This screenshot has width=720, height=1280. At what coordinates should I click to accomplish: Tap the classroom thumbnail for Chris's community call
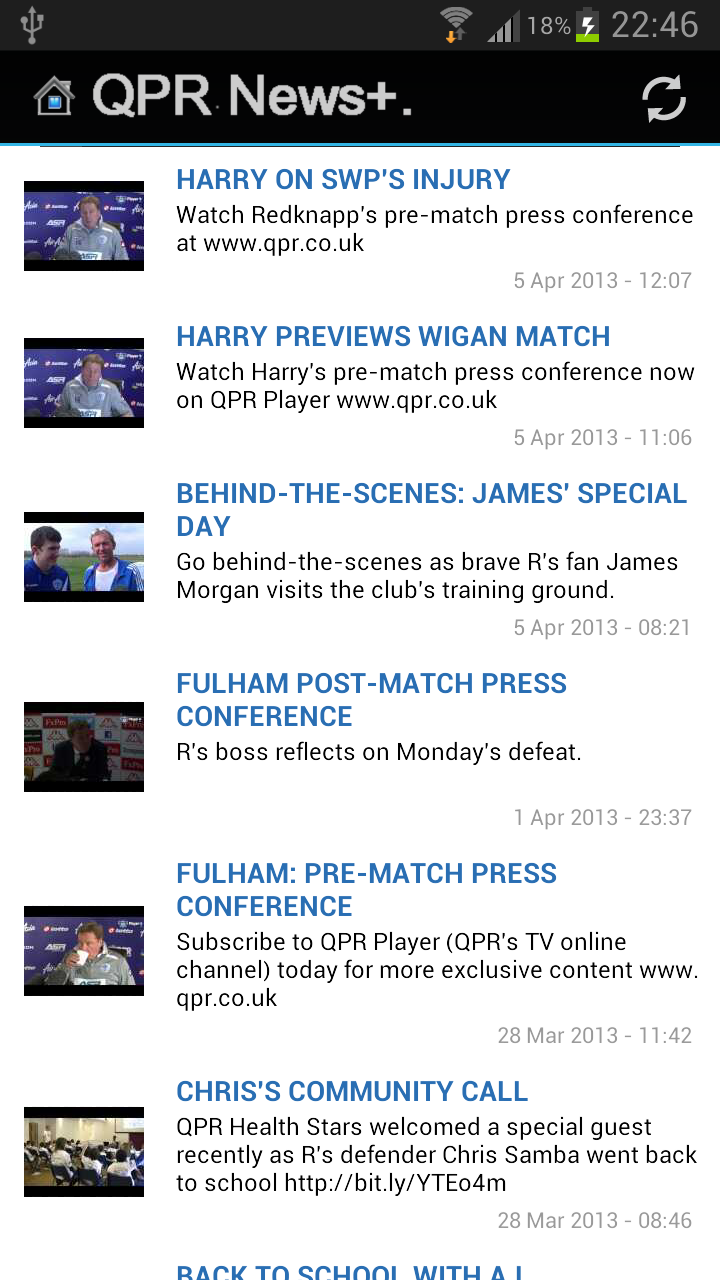(x=83, y=1151)
